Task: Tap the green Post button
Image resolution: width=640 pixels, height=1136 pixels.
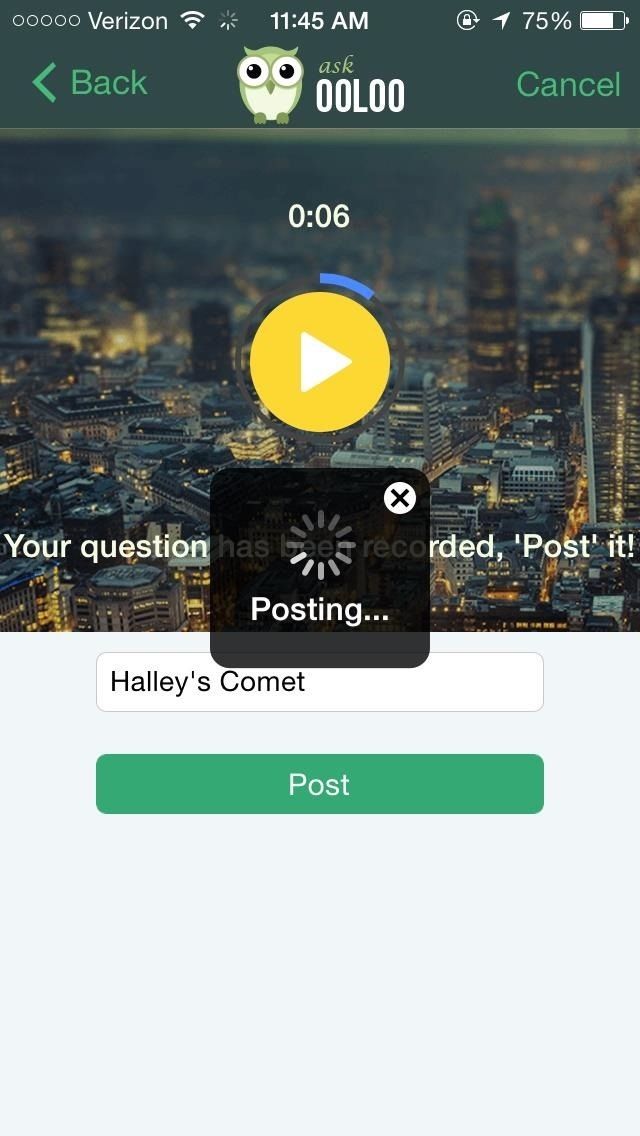Action: pyautogui.click(x=320, y=784)
